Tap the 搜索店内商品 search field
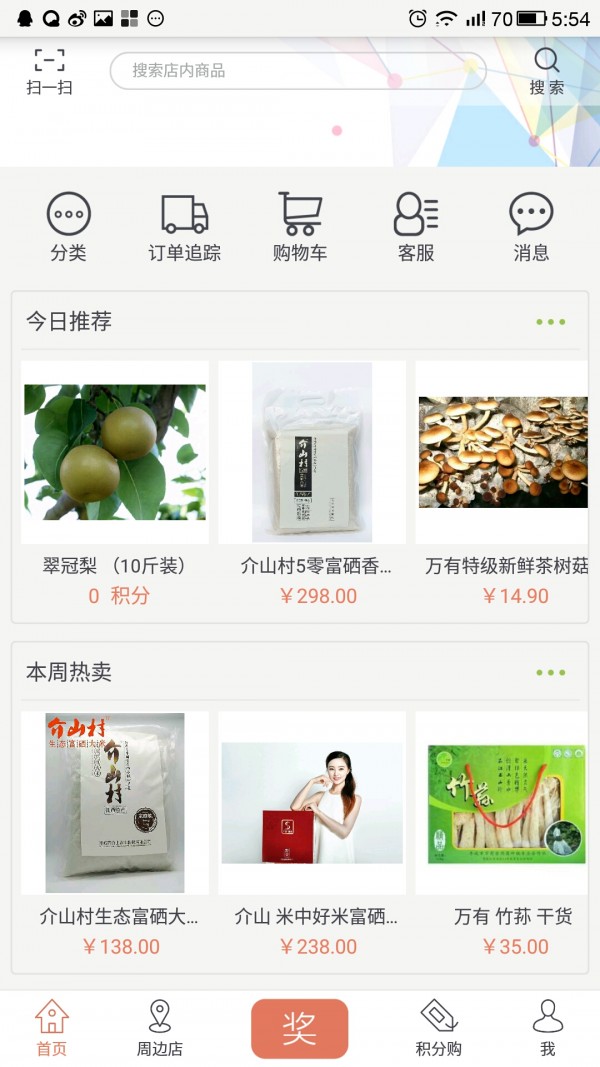 (x=297, y=71)
